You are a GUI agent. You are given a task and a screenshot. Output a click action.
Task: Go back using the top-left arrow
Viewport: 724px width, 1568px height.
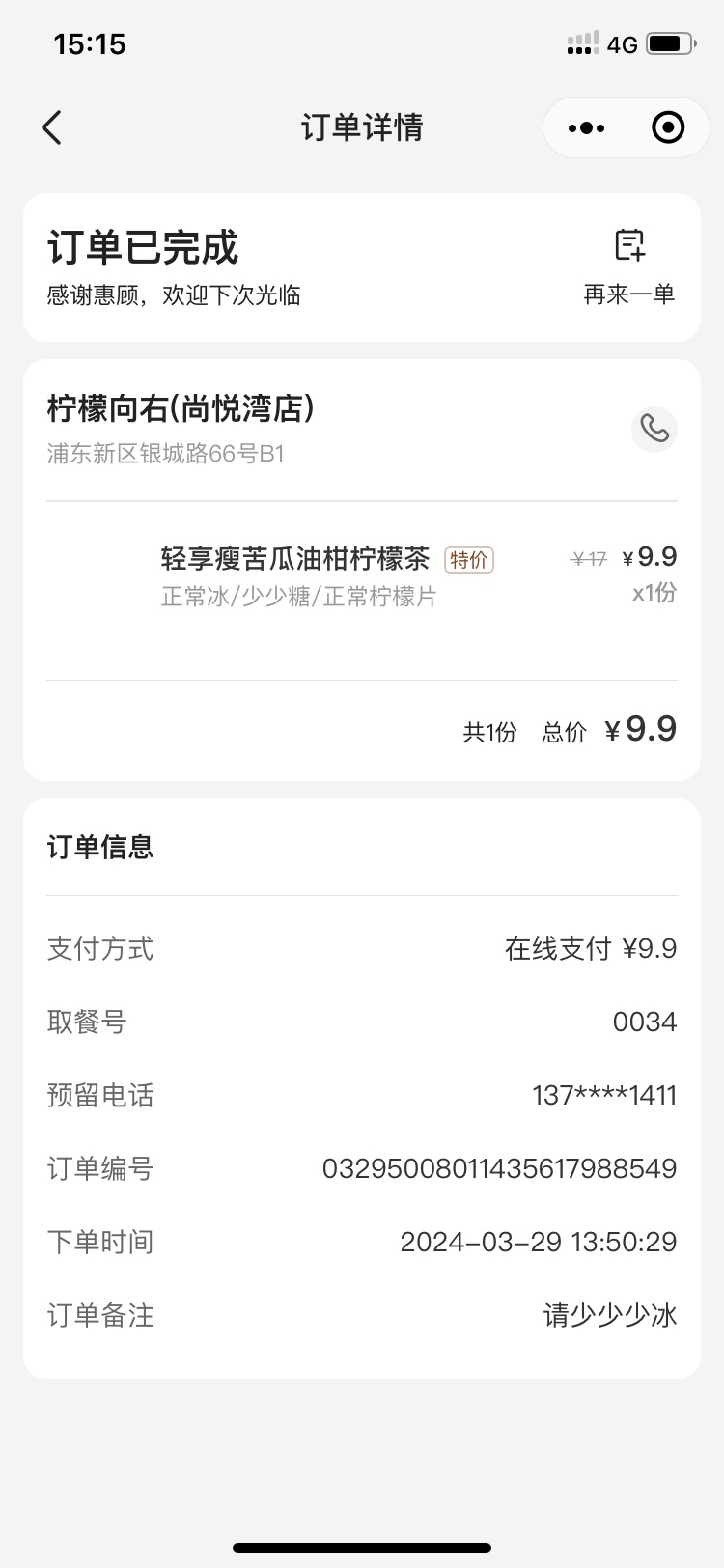tap(52, 127)
